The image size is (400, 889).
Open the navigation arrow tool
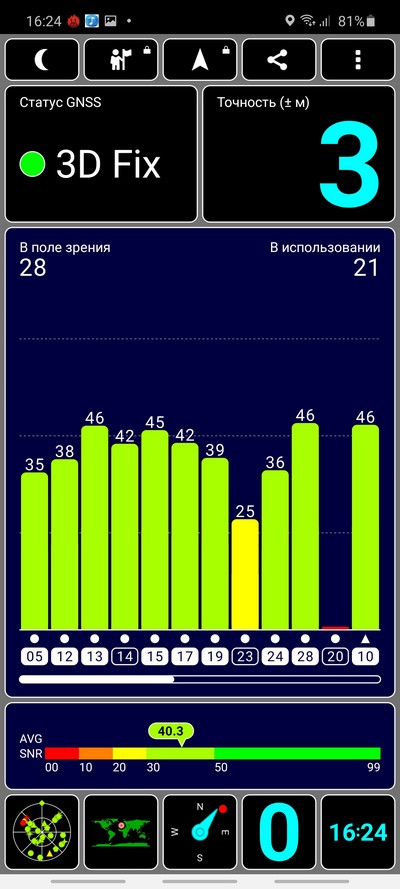pos(200,60)
